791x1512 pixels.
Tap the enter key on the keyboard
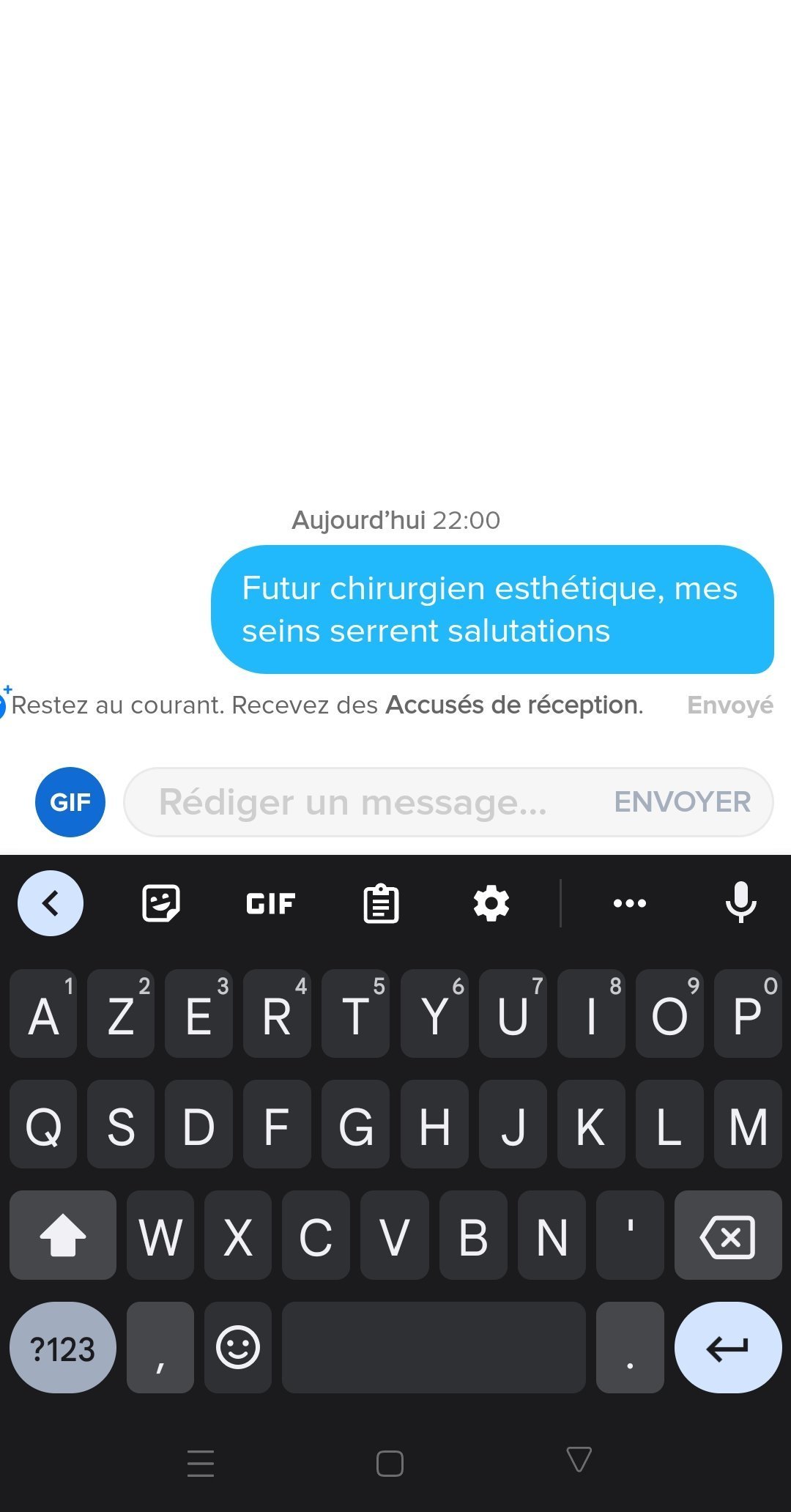pos(728,1347)
